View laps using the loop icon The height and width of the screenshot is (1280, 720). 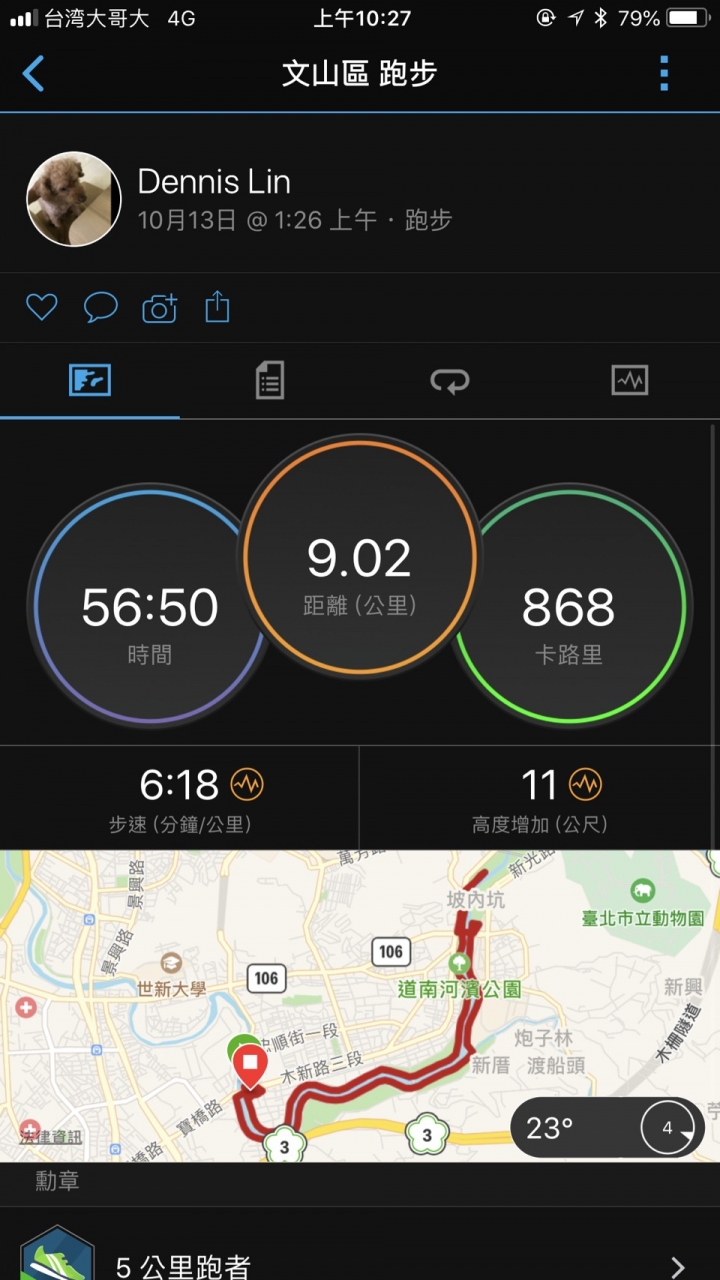pyautogui.click(x=450, y=381)
